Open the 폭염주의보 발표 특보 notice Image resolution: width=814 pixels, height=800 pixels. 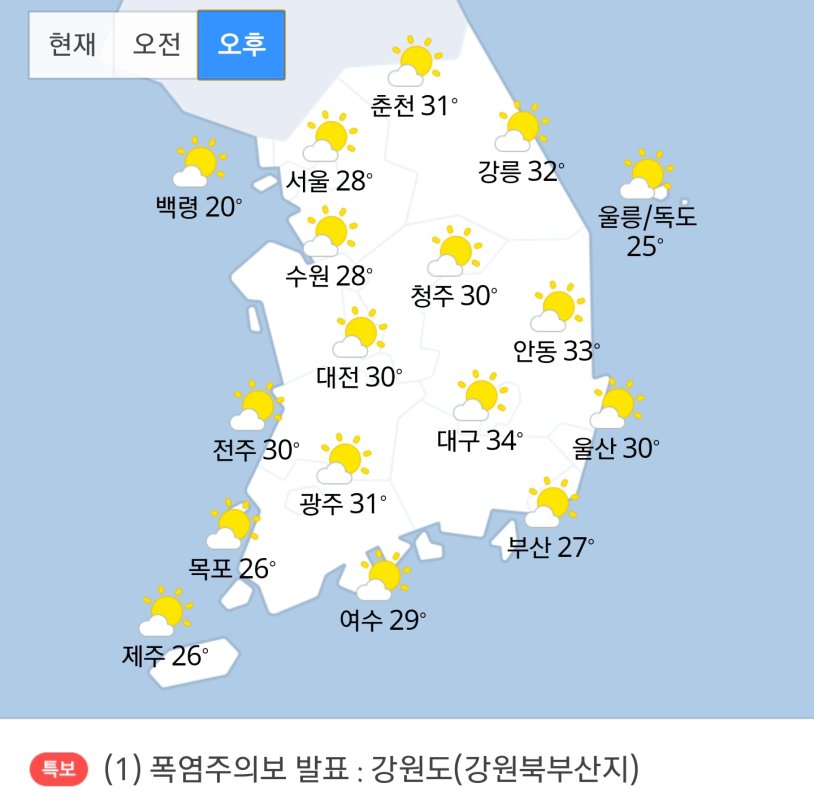tap(370, 768)
